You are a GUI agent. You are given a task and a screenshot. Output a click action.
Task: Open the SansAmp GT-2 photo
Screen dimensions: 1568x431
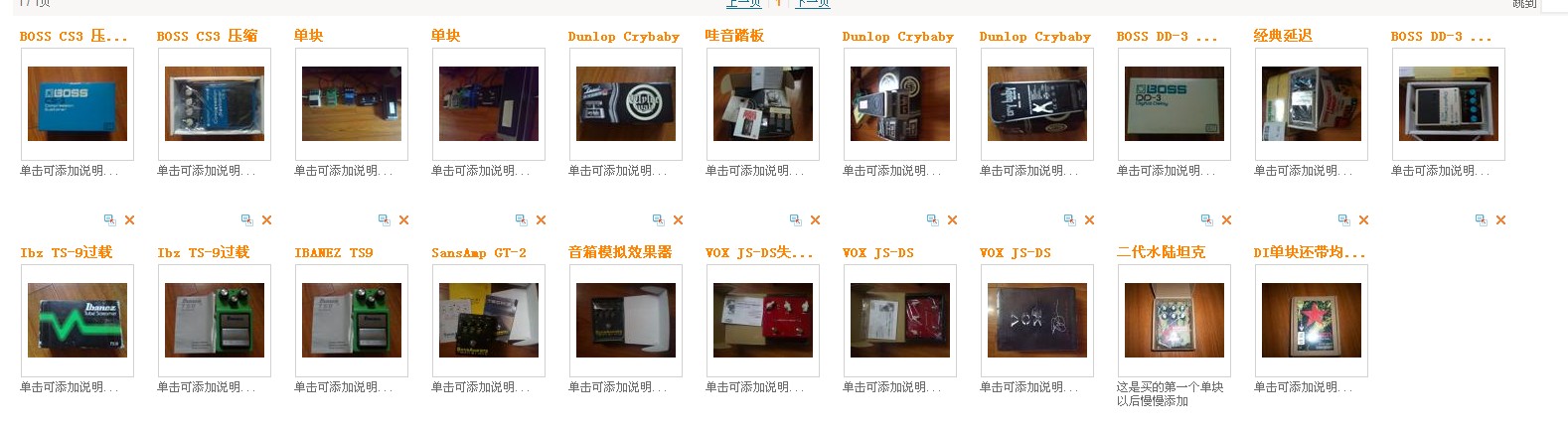point(488,320)
